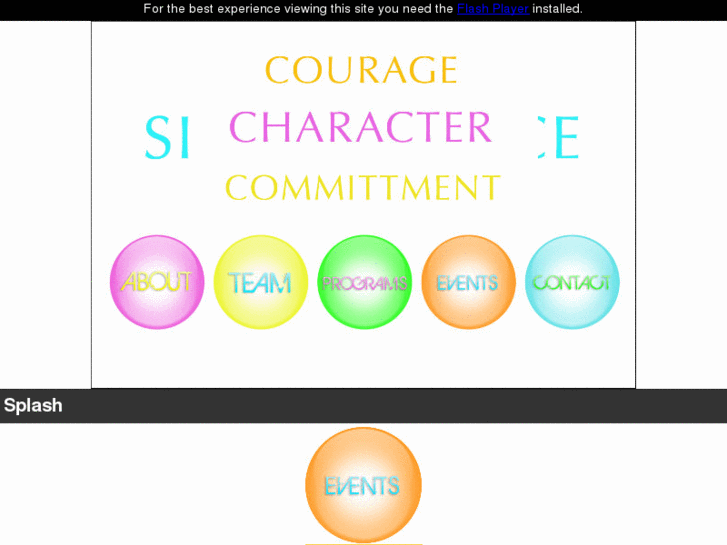Open the Flash Player link
The image size is (727, 545).
(492, 9)
